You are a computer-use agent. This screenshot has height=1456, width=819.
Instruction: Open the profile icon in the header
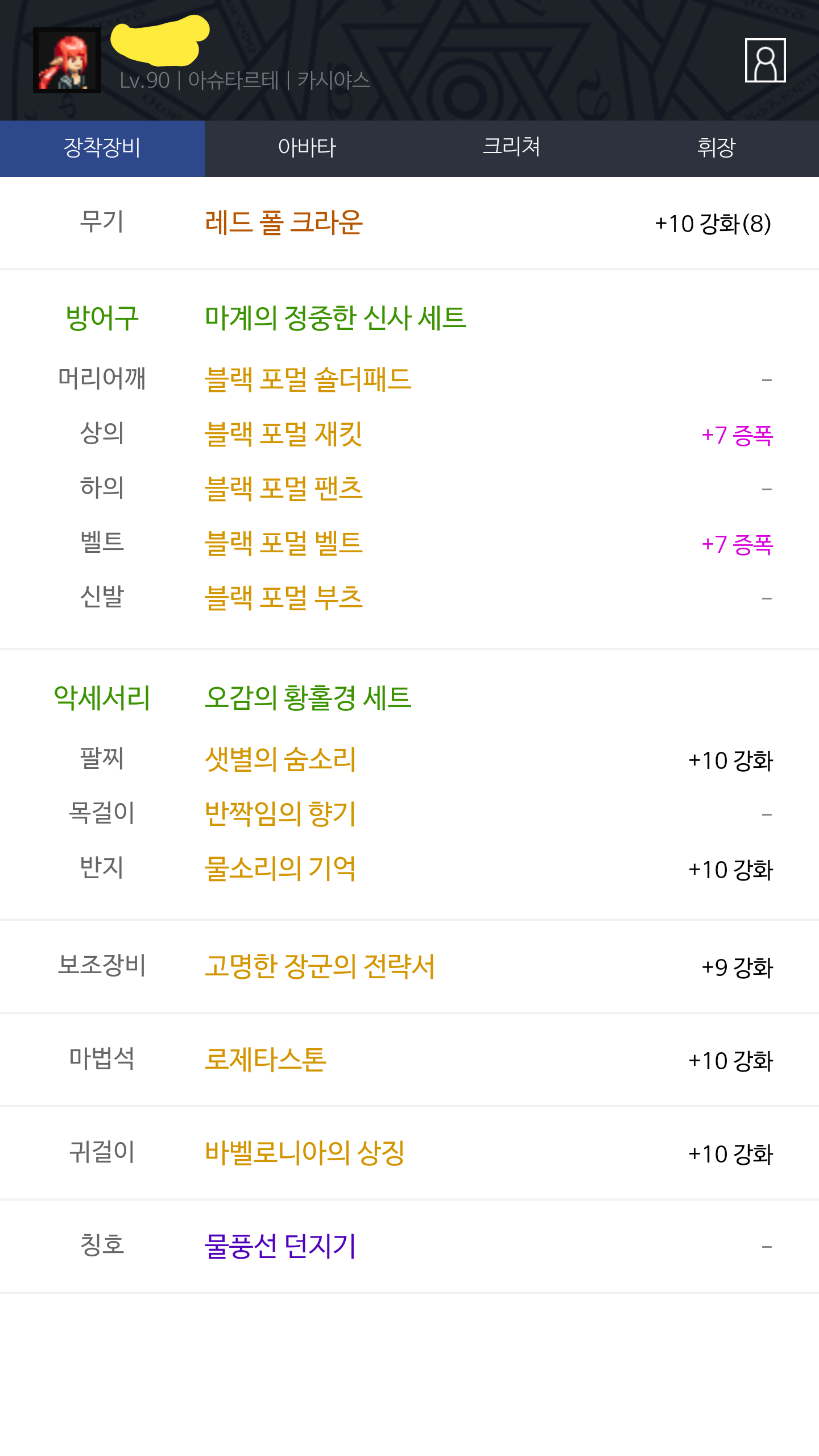[x=765, y=60]
